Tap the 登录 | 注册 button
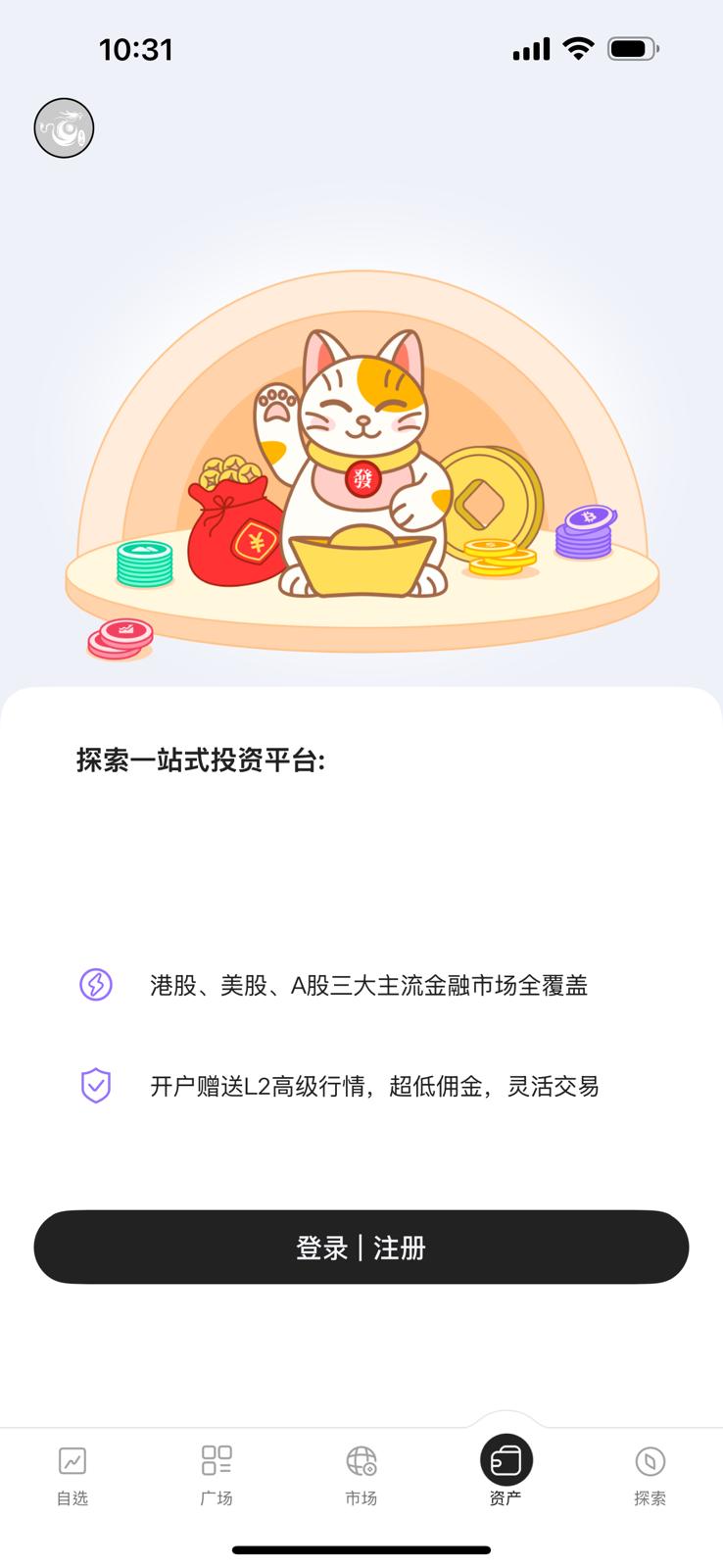Screen dimensions: 723x1568 coord(361,1247)
